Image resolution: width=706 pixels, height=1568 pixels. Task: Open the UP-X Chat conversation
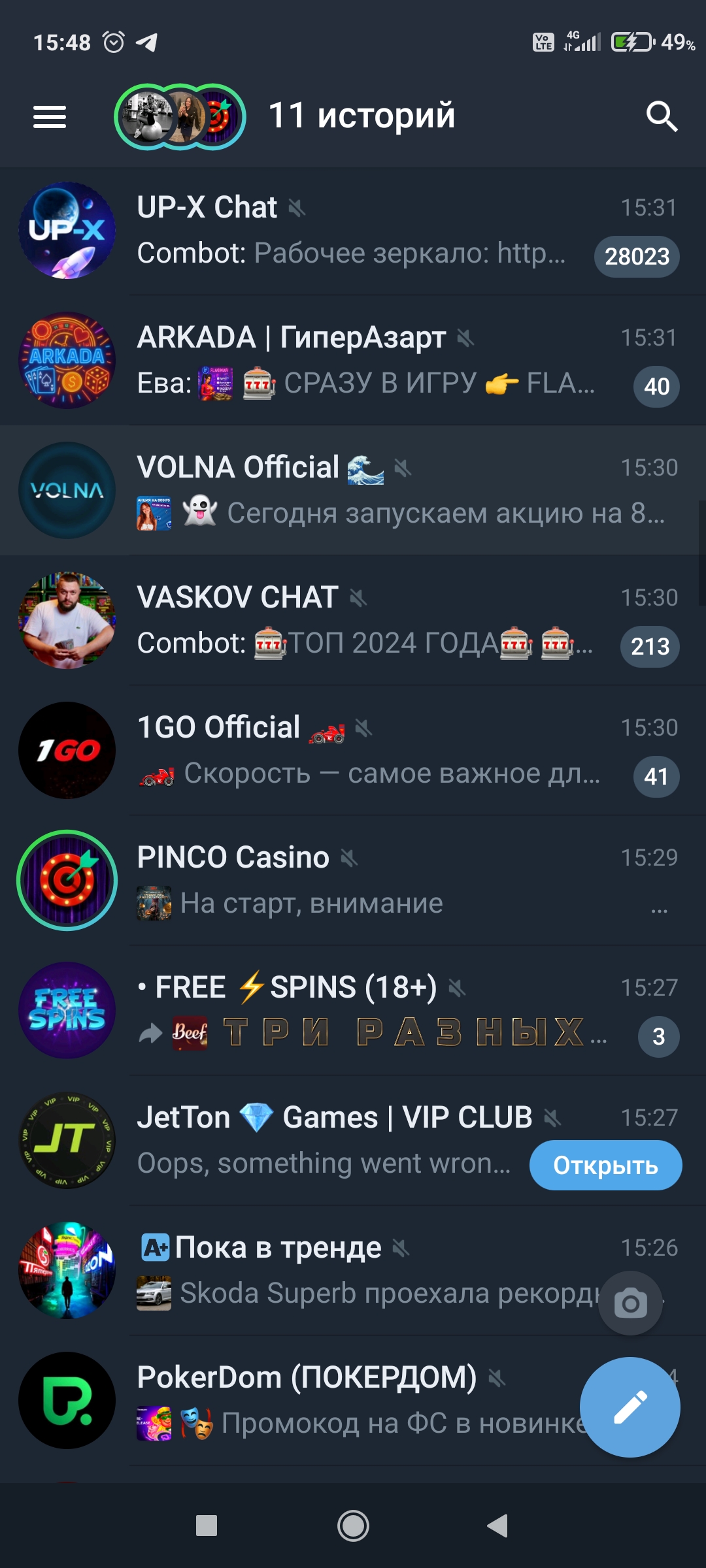tap(353, 231)
